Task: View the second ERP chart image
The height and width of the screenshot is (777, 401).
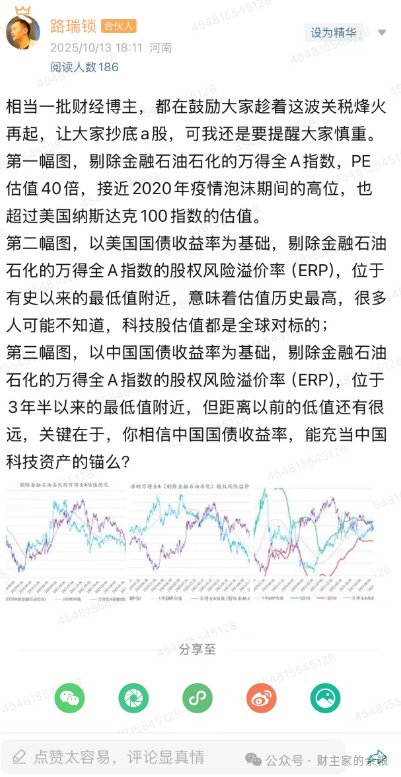Action: (189, 536)
